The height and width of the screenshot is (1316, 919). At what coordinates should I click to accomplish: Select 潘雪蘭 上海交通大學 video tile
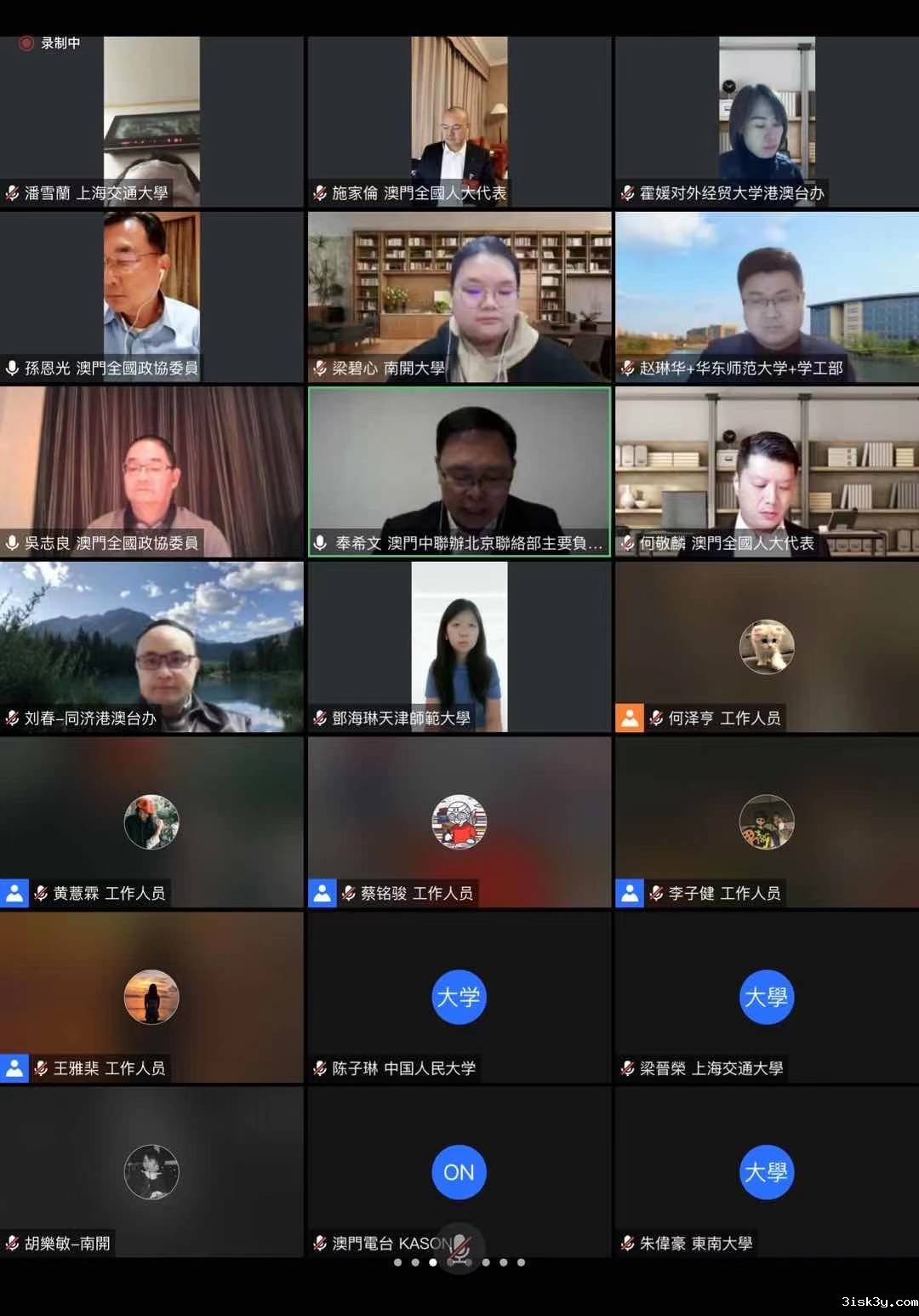tap(151, 121)
